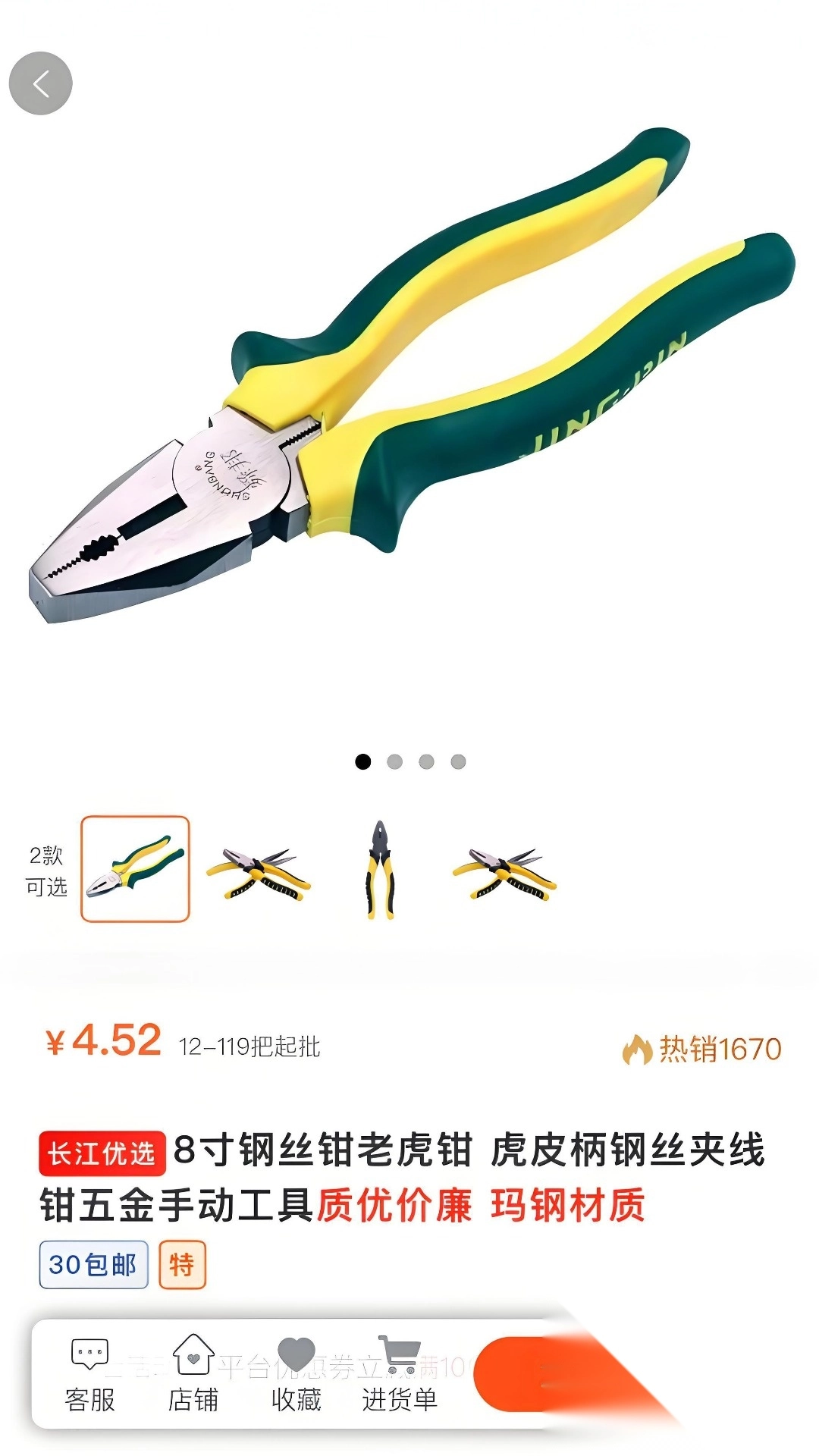819x1456 pixels.
Task: Tap the second carousel dot
Action: 394,761
